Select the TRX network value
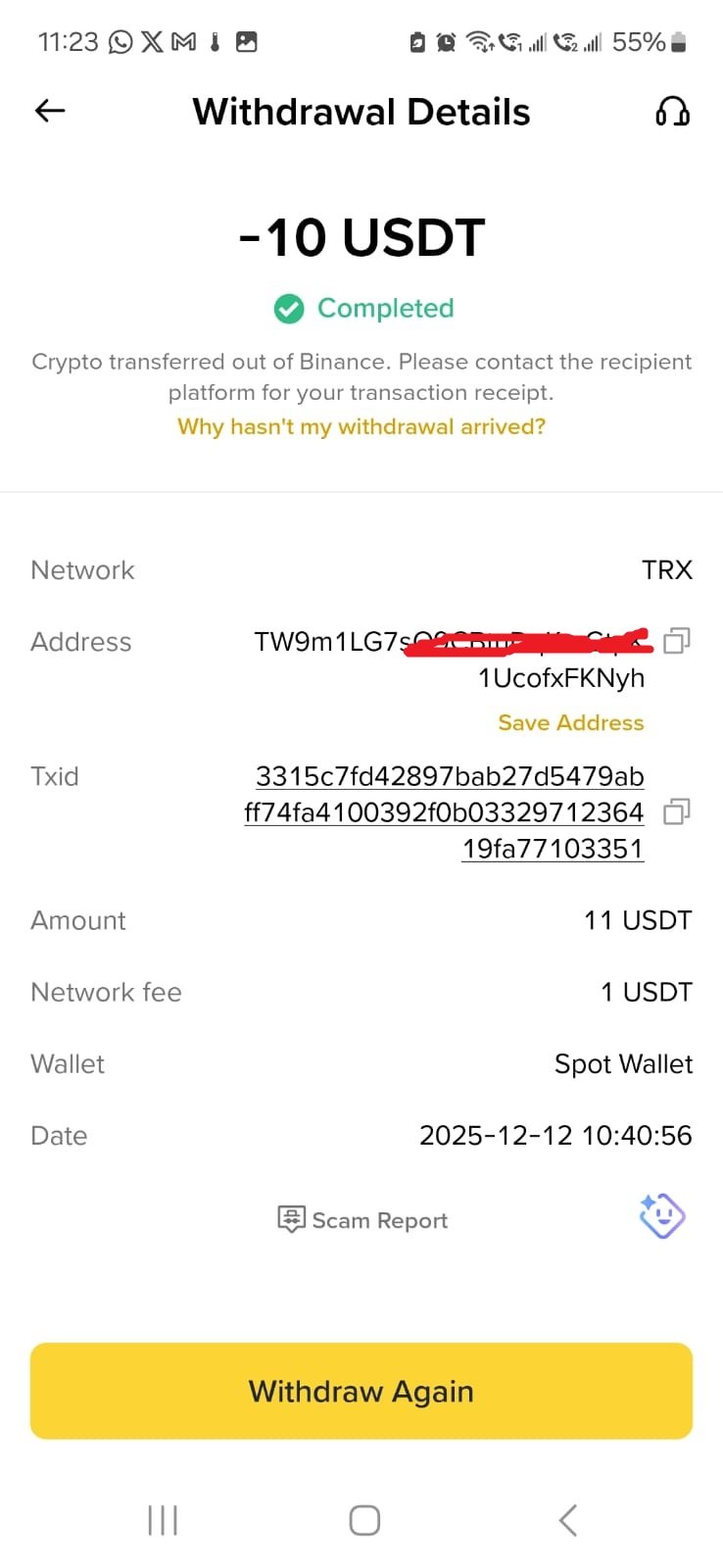Viewport: 723px width, 1568px height. (667, 569)
